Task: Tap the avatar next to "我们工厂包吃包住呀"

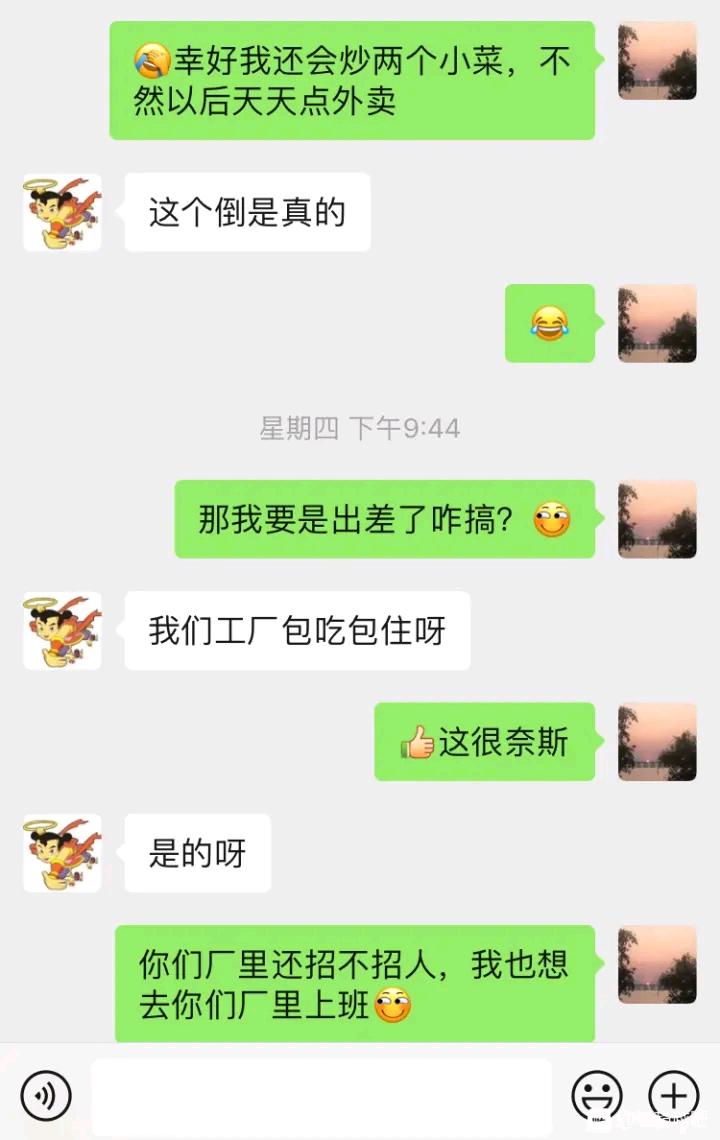Action: point(62,631)
